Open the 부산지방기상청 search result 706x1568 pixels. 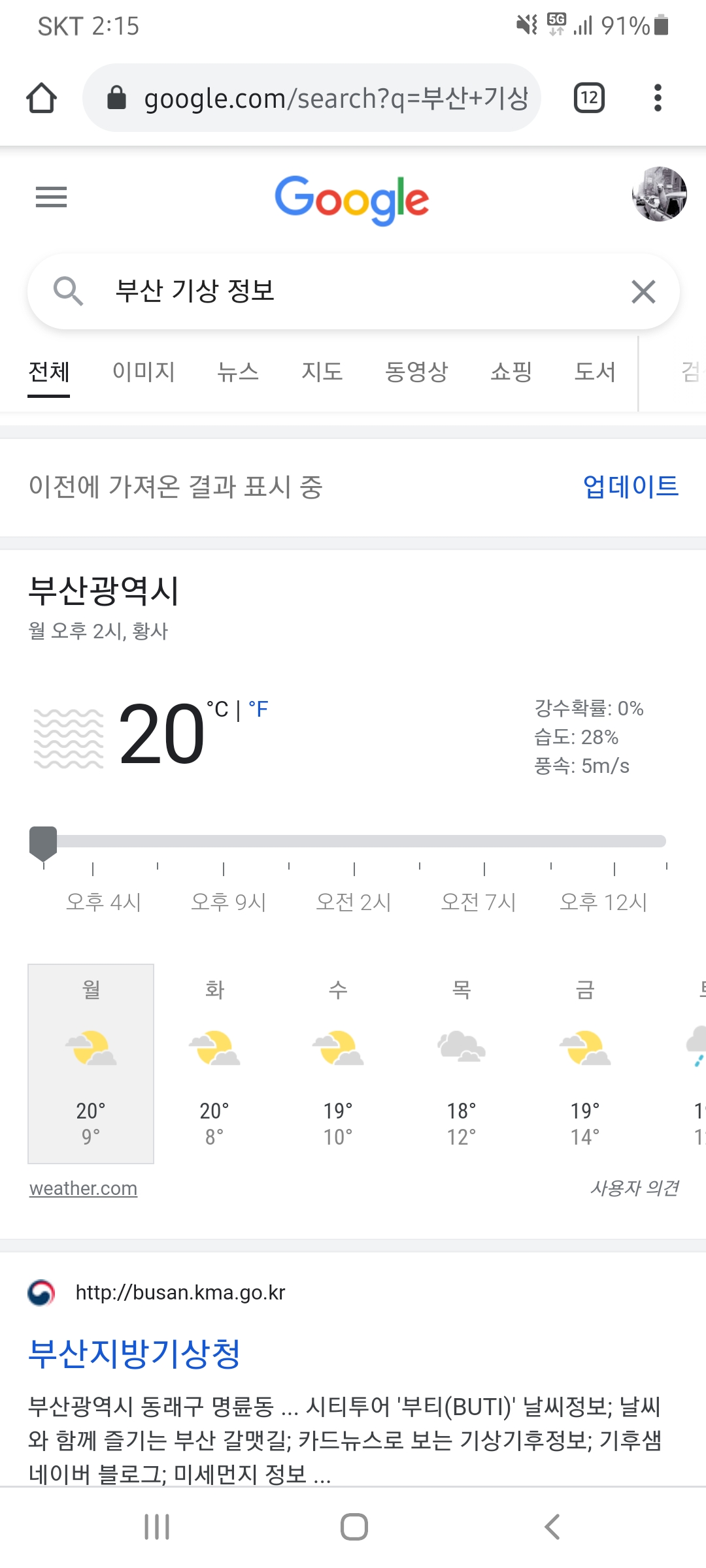click(x=135, y=1353)
